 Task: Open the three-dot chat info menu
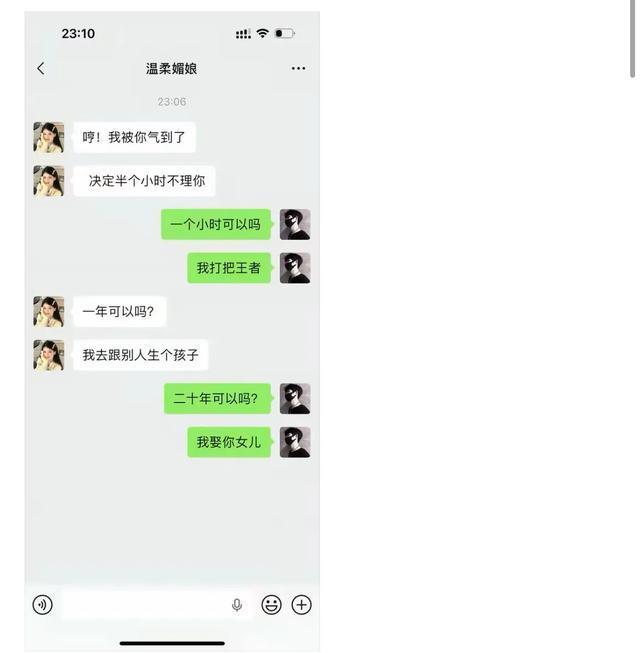pyautogui.click(x=298, y=68)
